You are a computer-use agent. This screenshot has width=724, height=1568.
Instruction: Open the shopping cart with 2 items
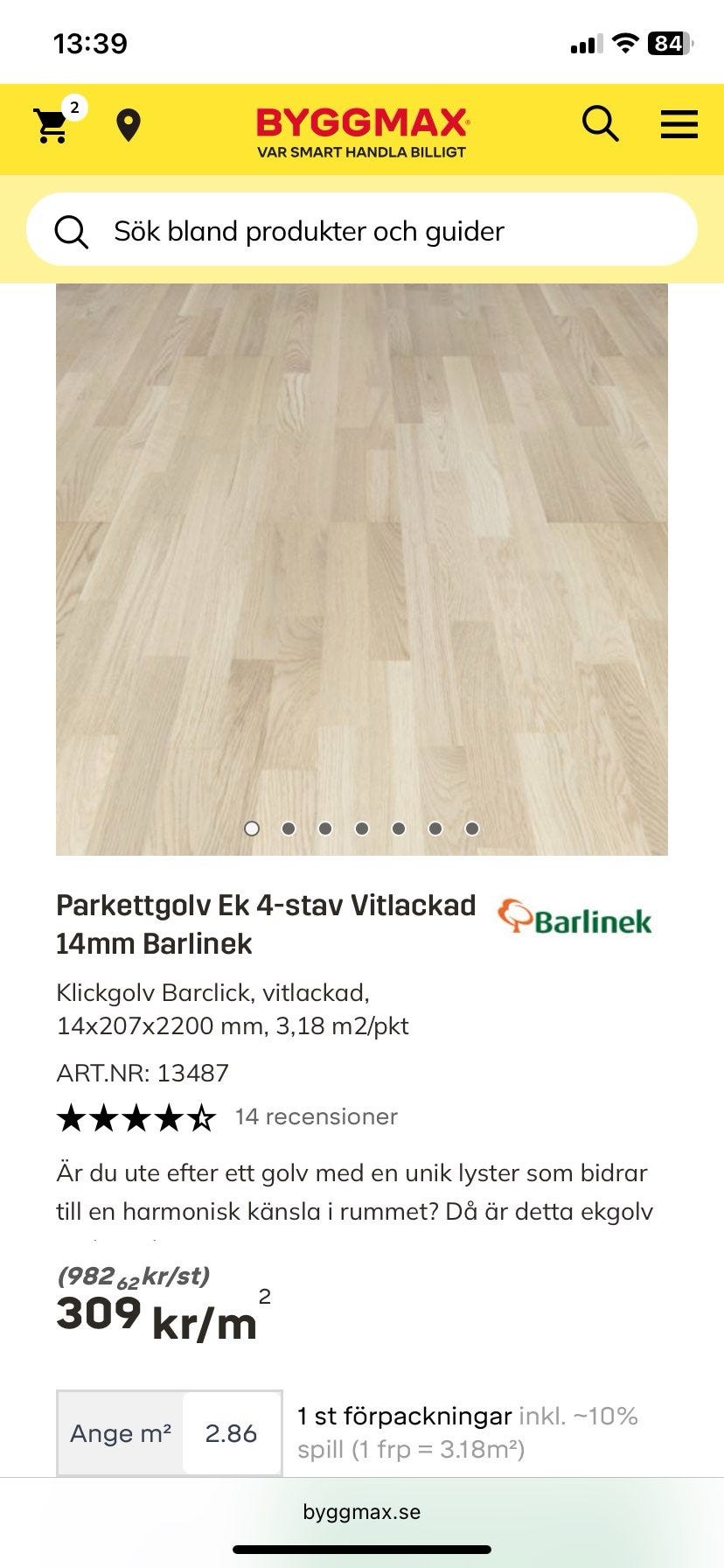pyautogui.click(x=52, y=125)
